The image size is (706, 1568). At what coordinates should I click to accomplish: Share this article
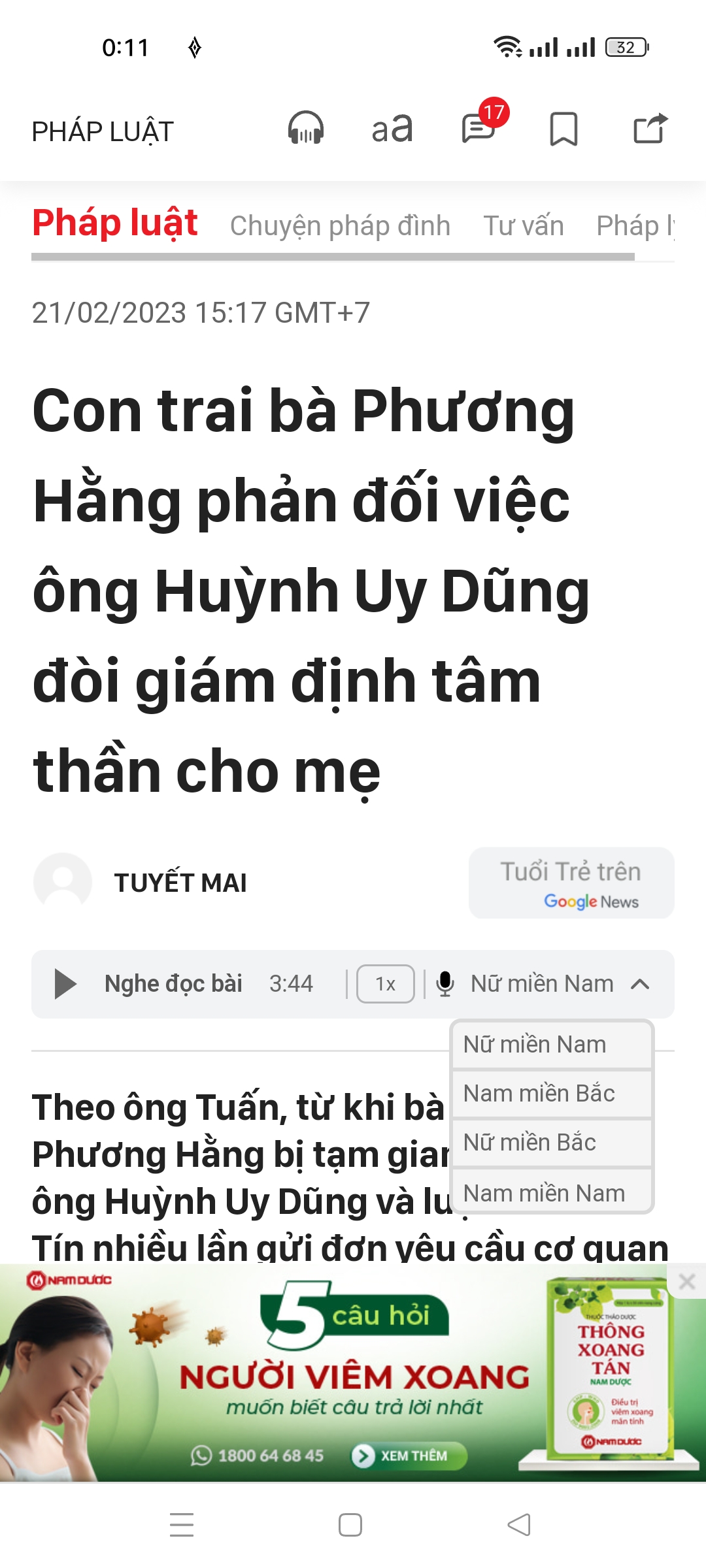click(650, 128)
